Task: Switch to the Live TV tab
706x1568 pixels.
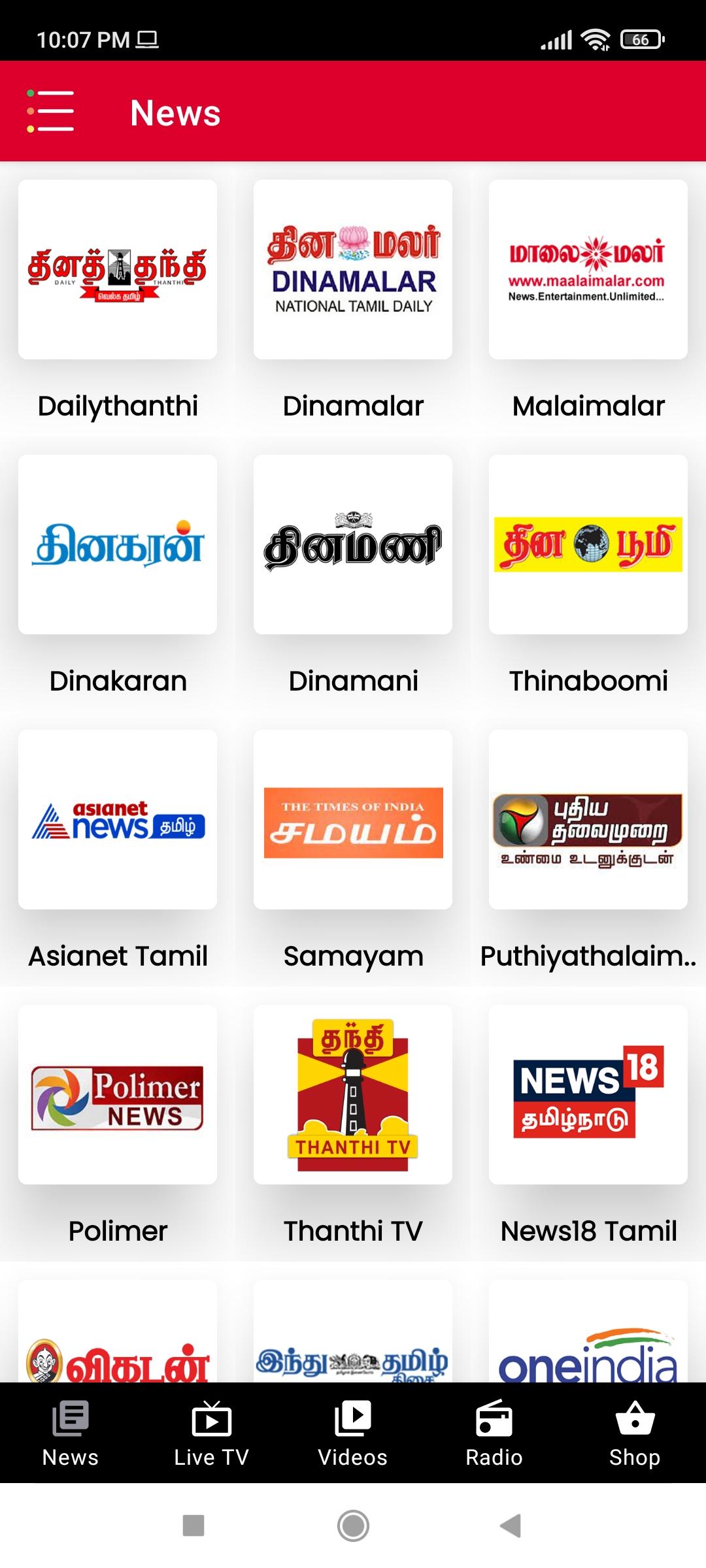Action: (211, 1433)
